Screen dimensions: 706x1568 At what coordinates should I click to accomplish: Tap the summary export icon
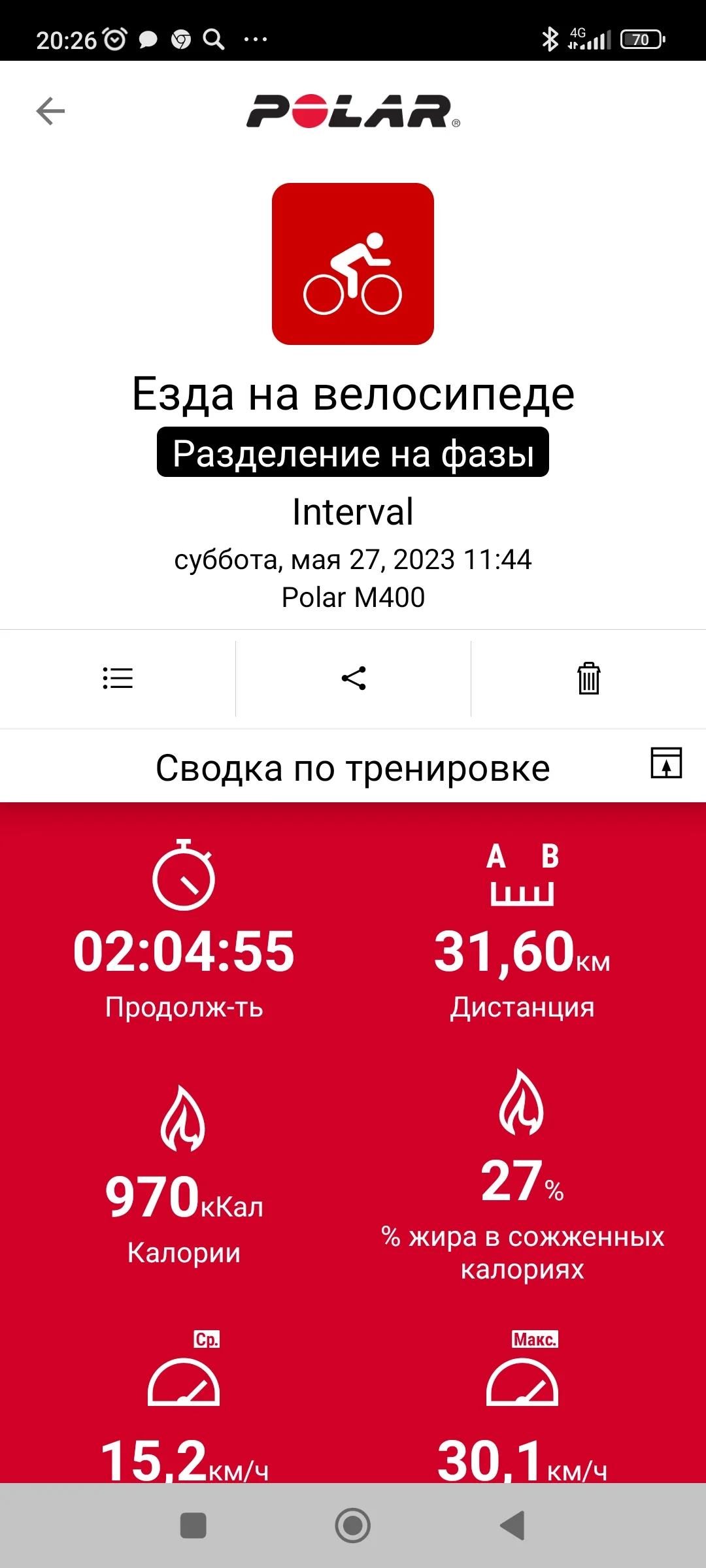(x=665, y=763)
